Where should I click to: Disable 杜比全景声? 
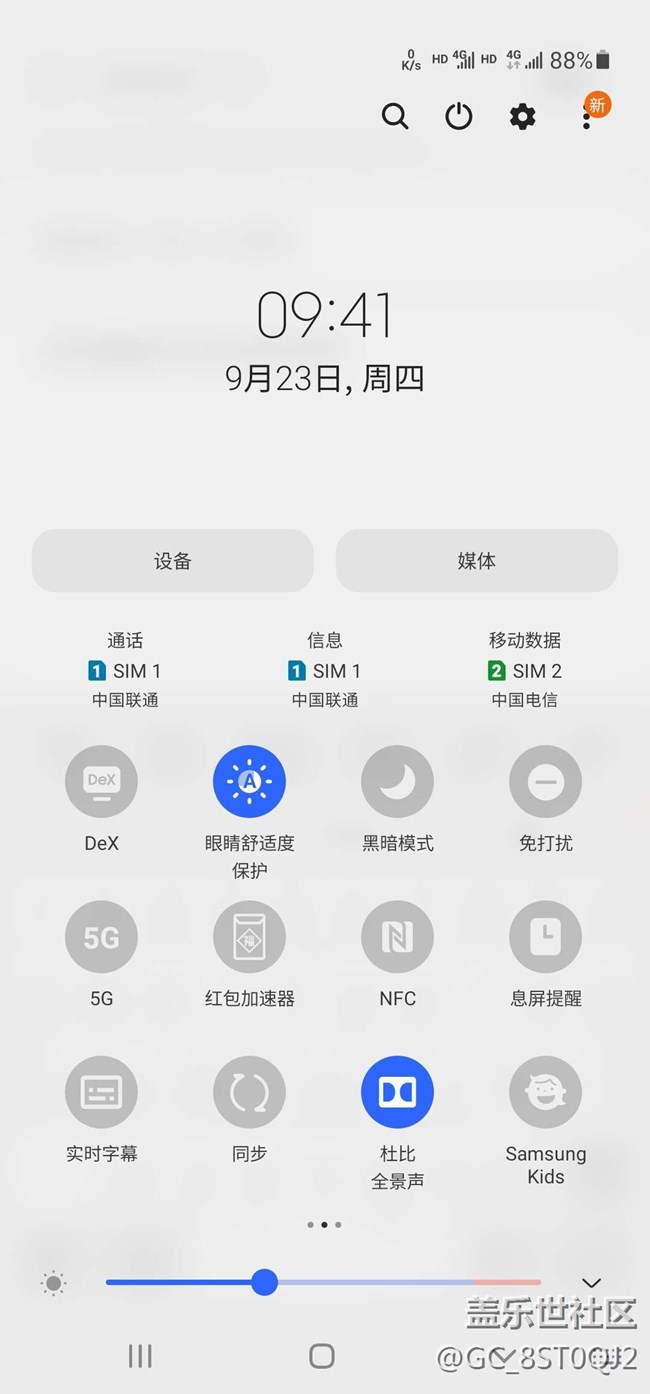[x=397, y=1093]
